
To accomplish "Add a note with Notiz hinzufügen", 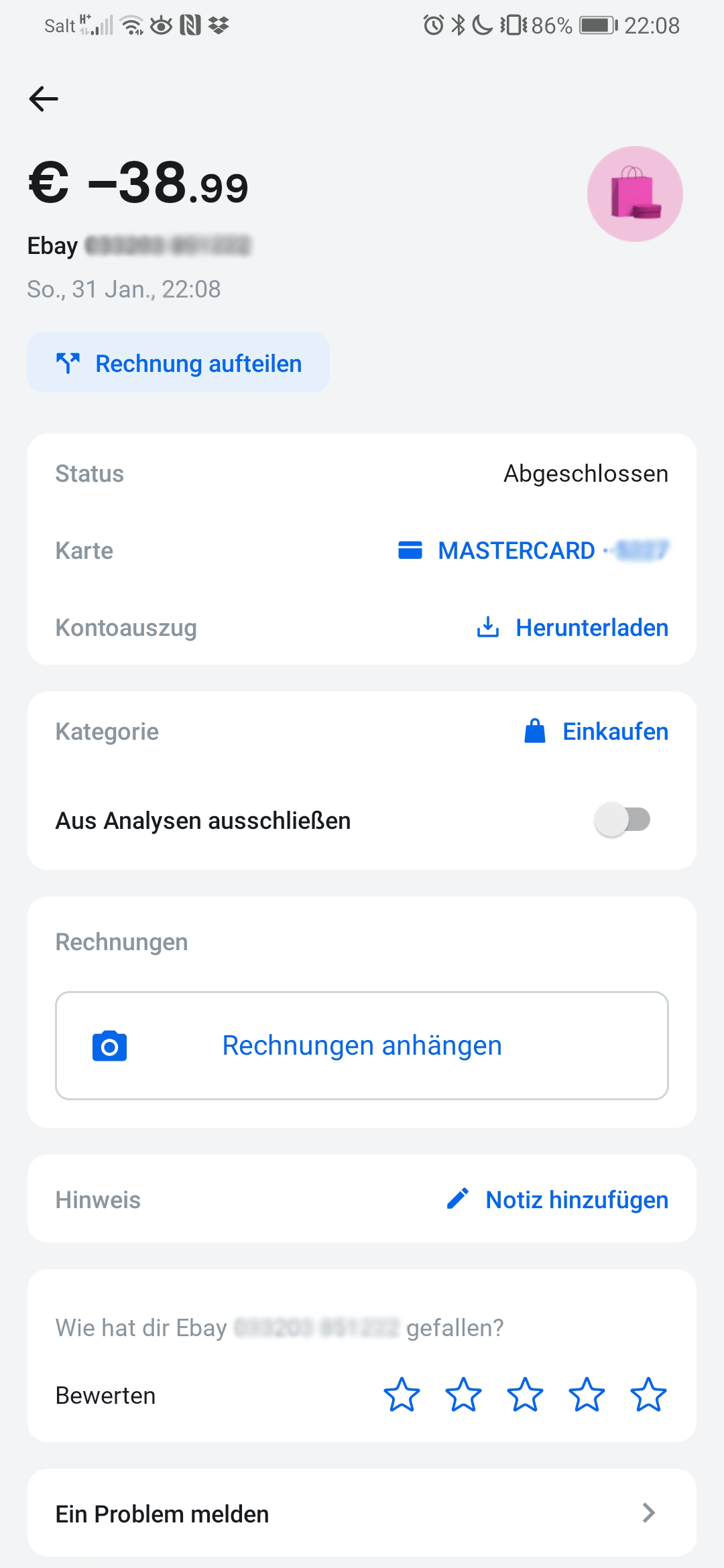I will 558,1199.
